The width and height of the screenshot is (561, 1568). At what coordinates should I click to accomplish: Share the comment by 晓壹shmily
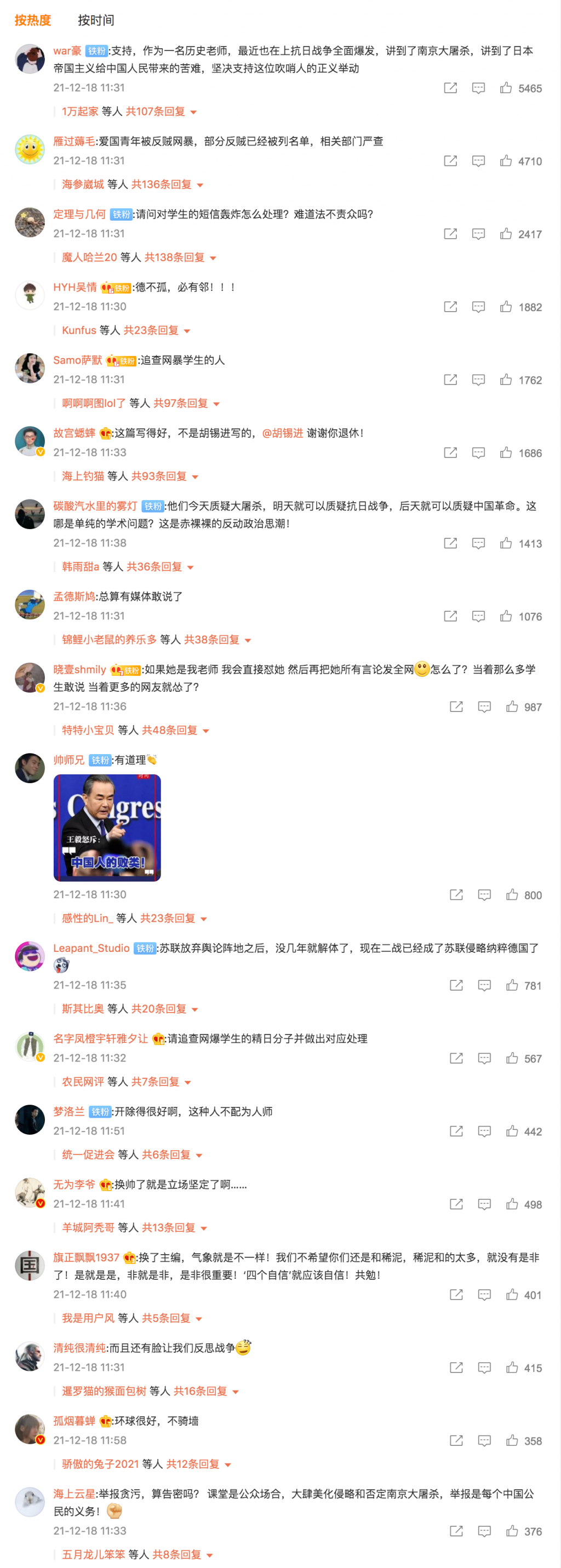click(x=456, y=707)
